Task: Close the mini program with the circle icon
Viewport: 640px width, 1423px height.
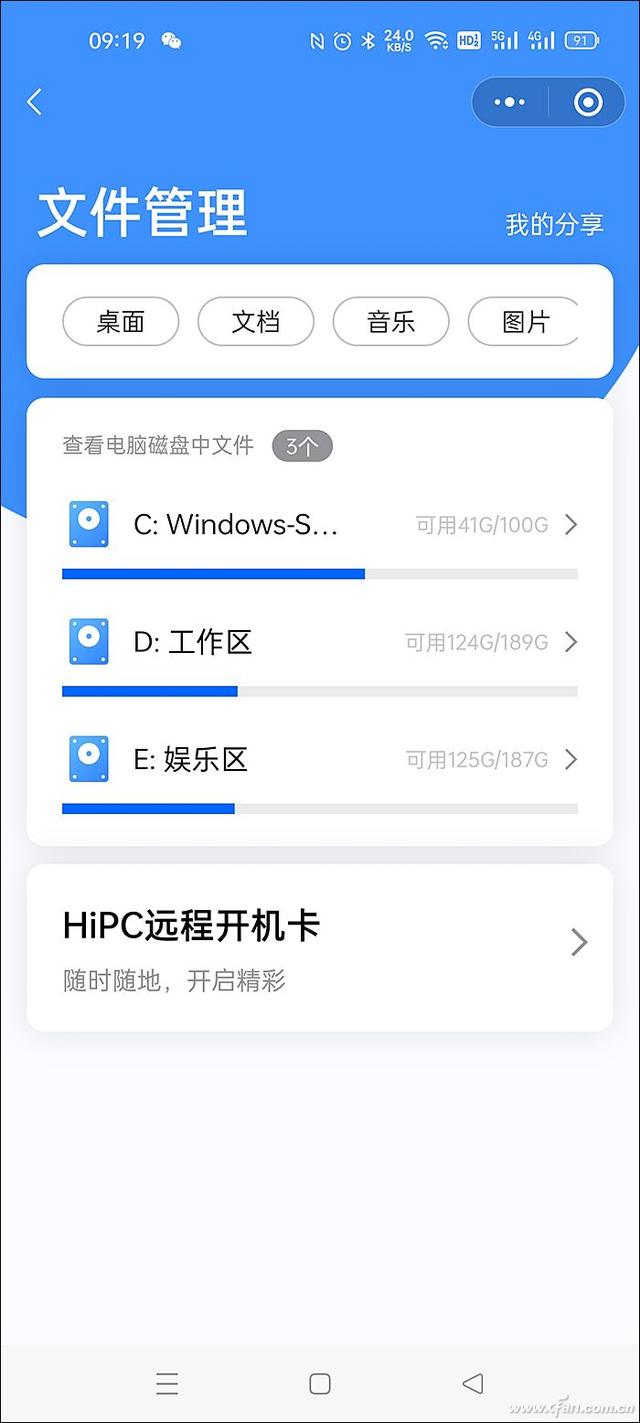Action: [x=587, y=102]
